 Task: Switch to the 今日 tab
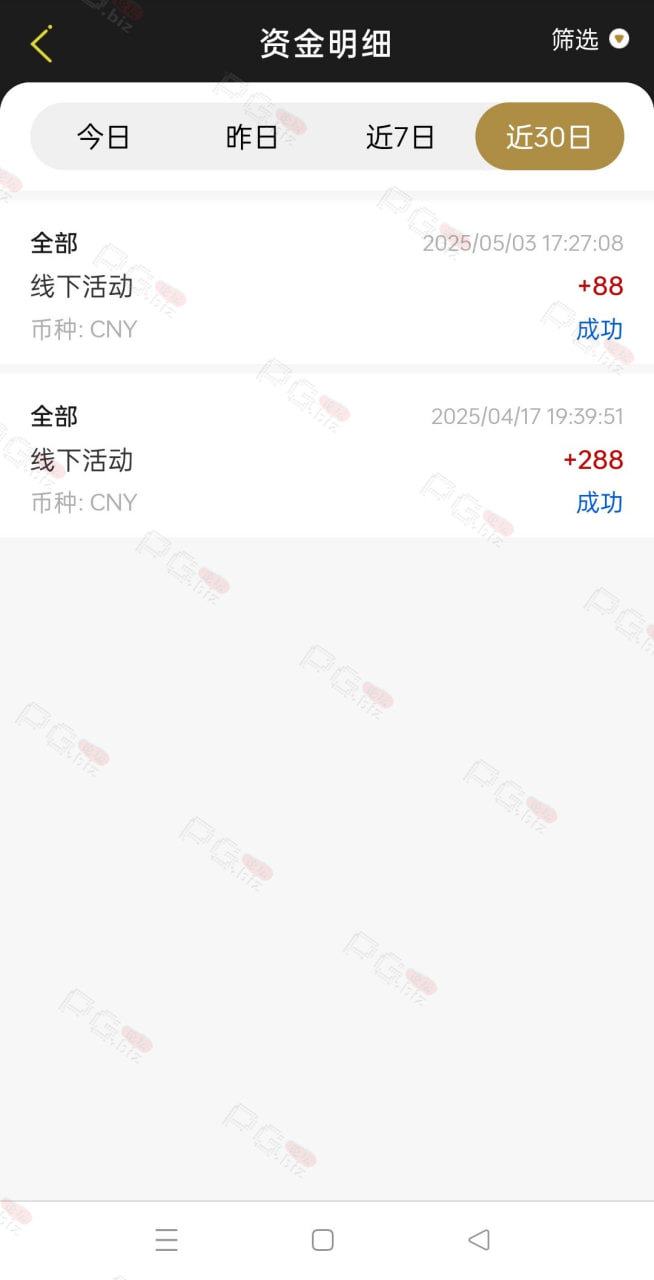pos(104,137)
